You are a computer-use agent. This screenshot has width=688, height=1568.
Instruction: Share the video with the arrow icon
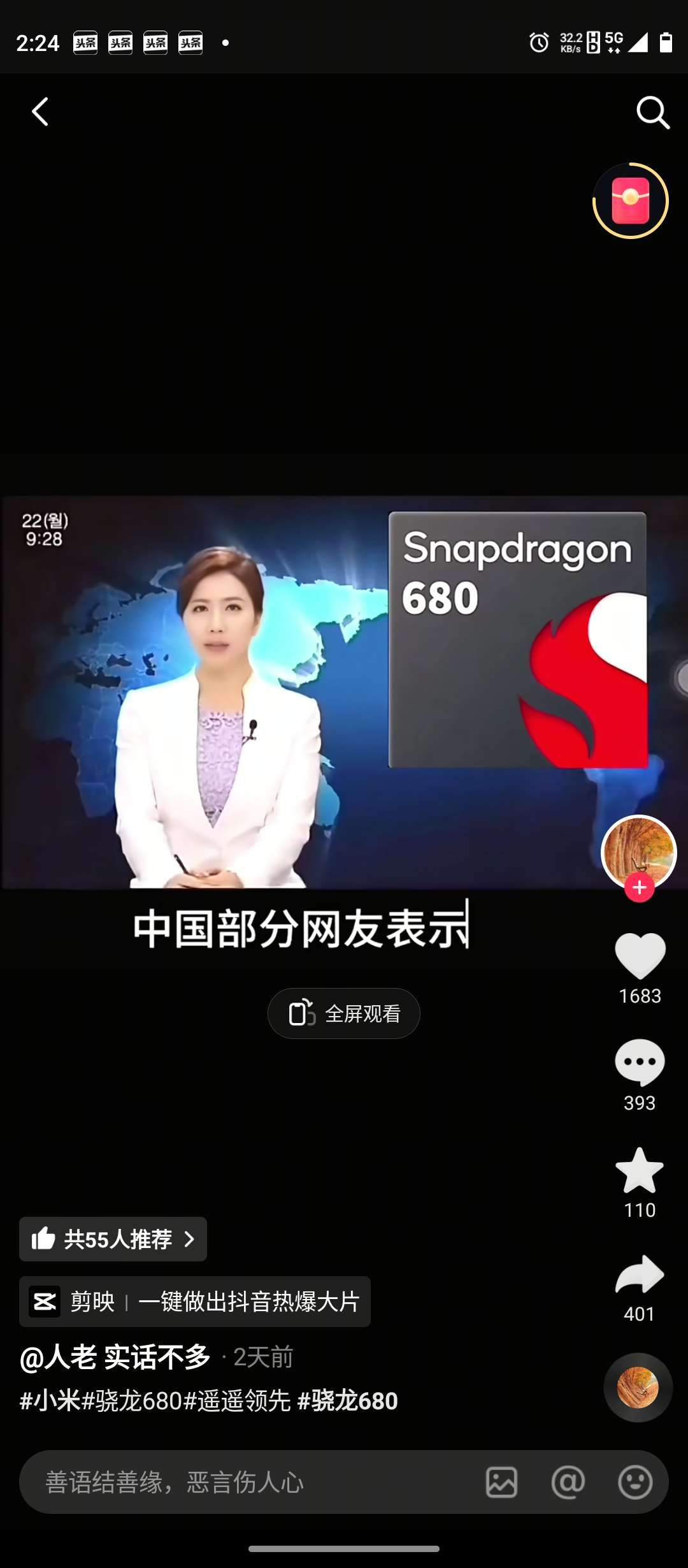640,1275
